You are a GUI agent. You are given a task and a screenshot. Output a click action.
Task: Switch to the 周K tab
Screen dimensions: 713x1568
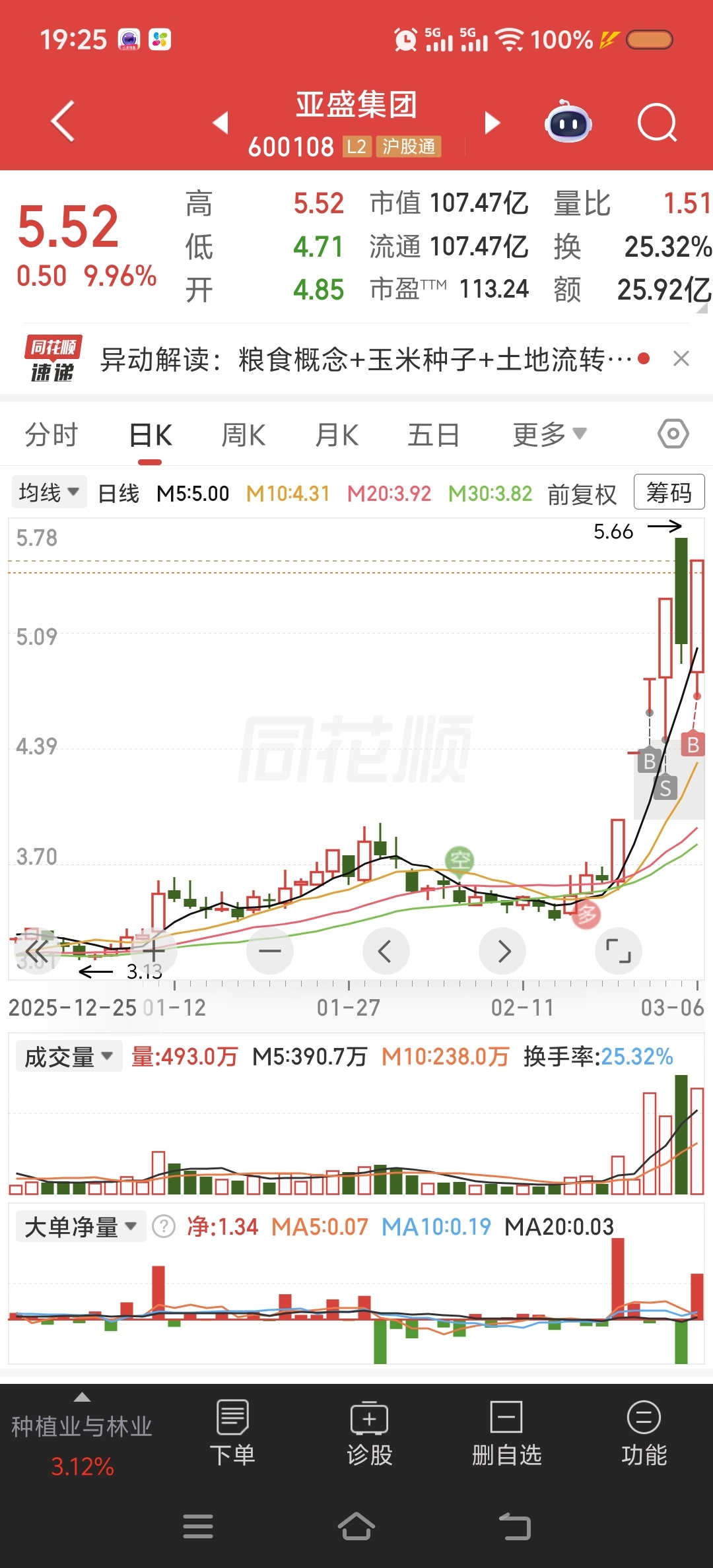[243, 436]
